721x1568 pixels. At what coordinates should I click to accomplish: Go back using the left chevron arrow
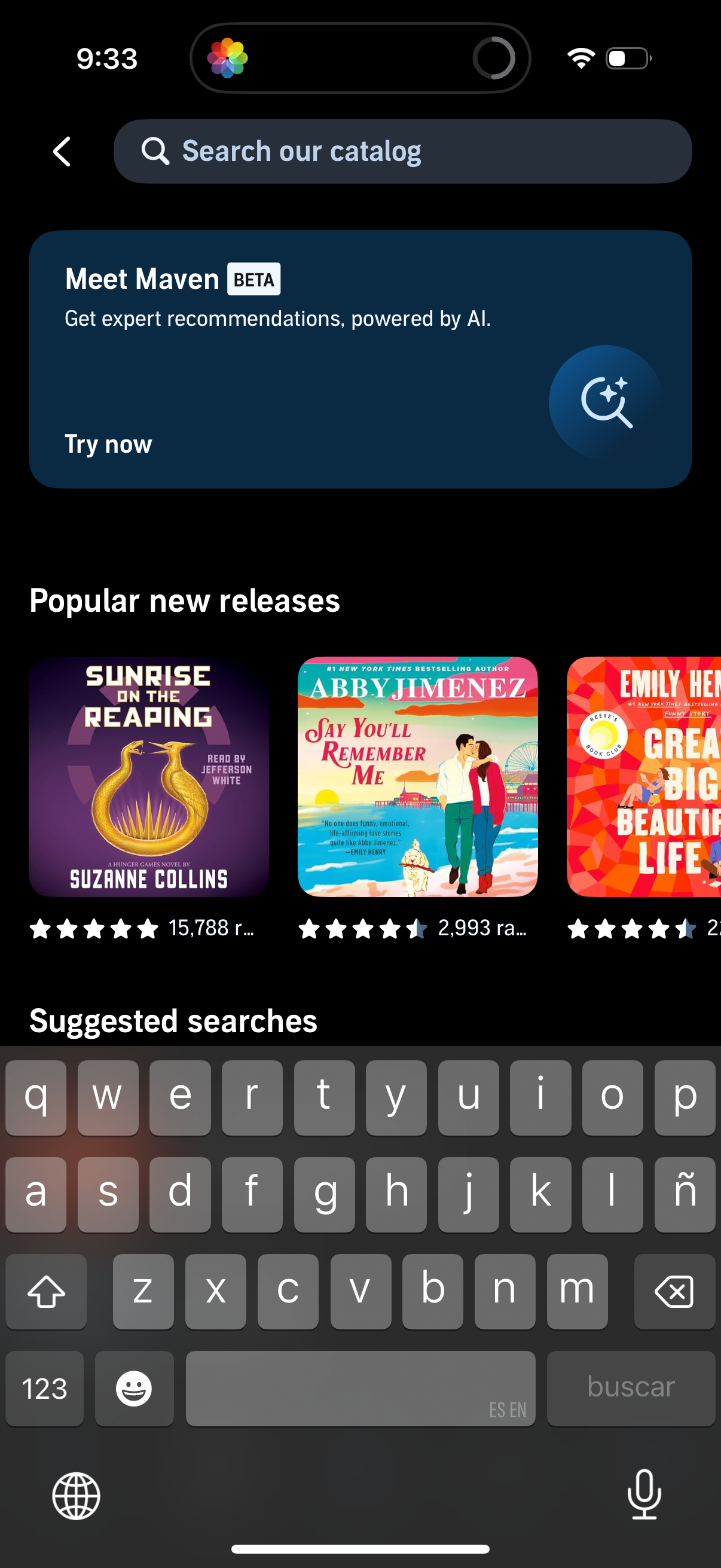[x=62, y=151]
